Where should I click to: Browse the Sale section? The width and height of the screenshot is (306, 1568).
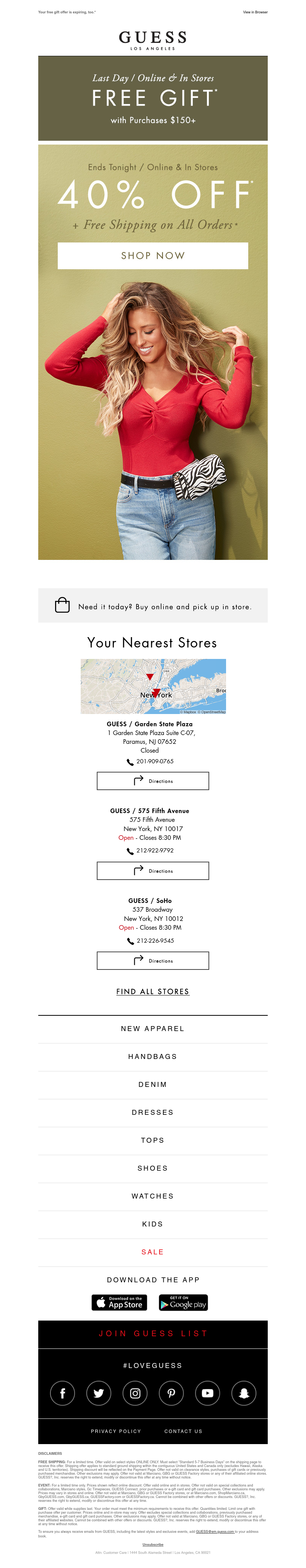(x=153, y=1252)
